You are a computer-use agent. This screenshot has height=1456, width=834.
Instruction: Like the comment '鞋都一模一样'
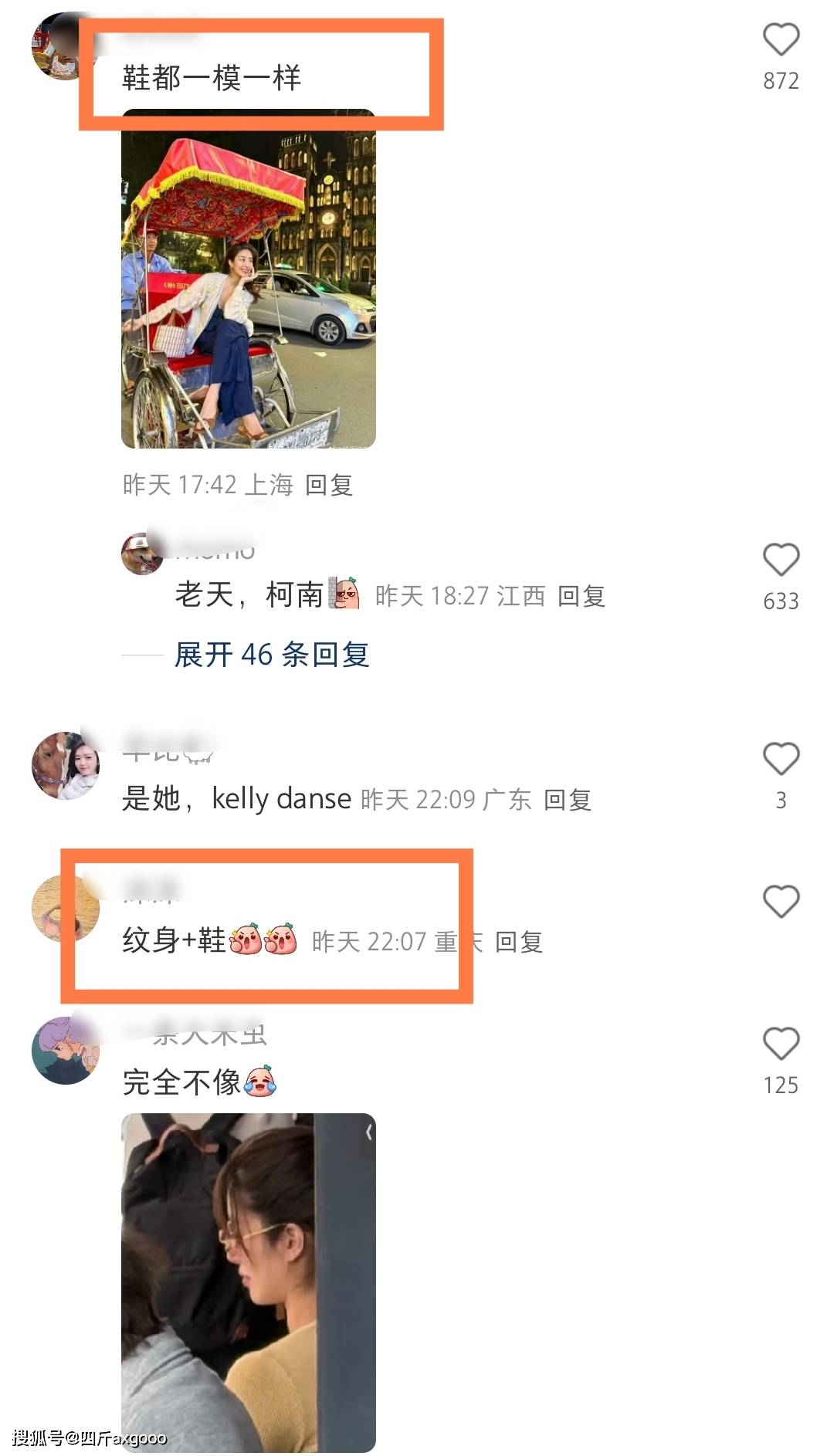780,40
